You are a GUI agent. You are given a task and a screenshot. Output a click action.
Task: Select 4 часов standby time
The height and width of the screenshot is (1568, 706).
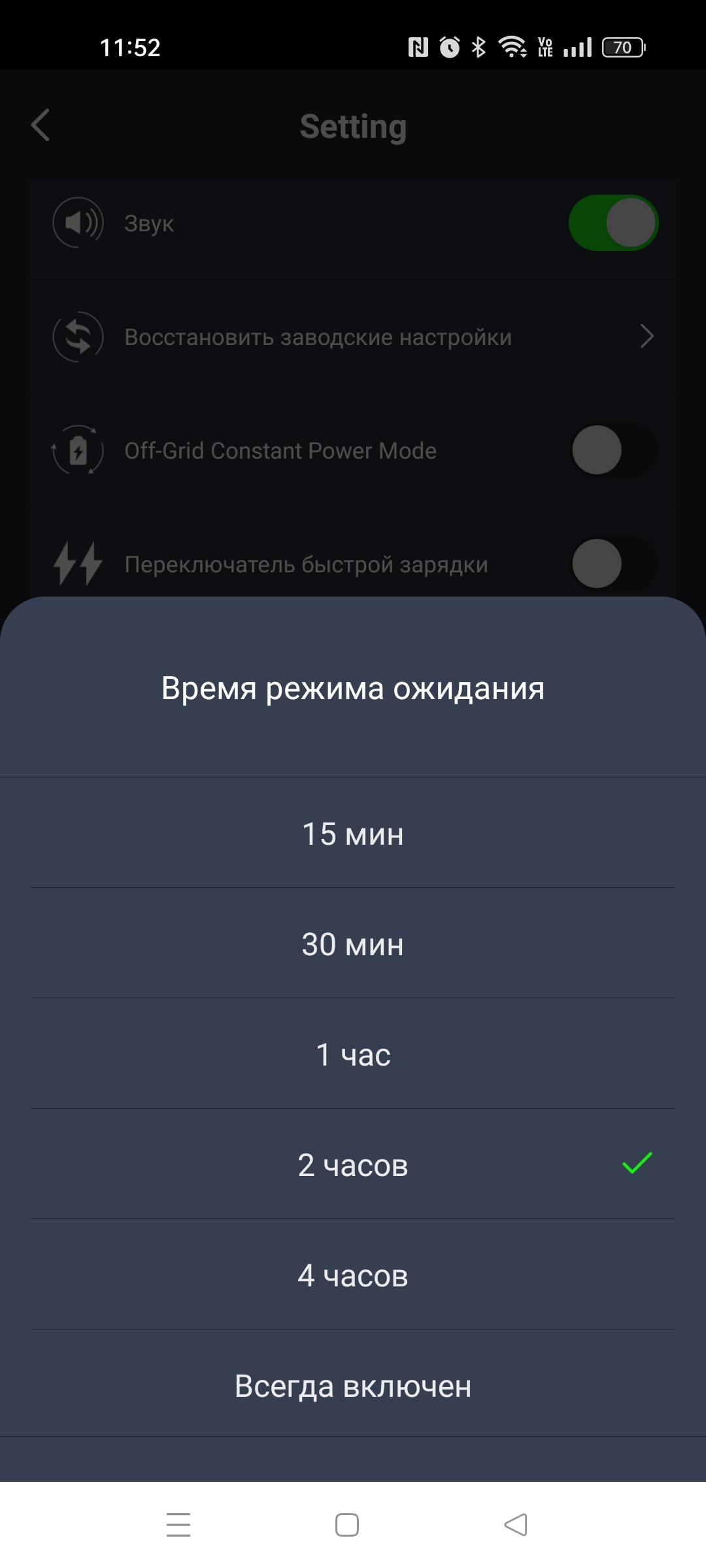point(353,1275)
